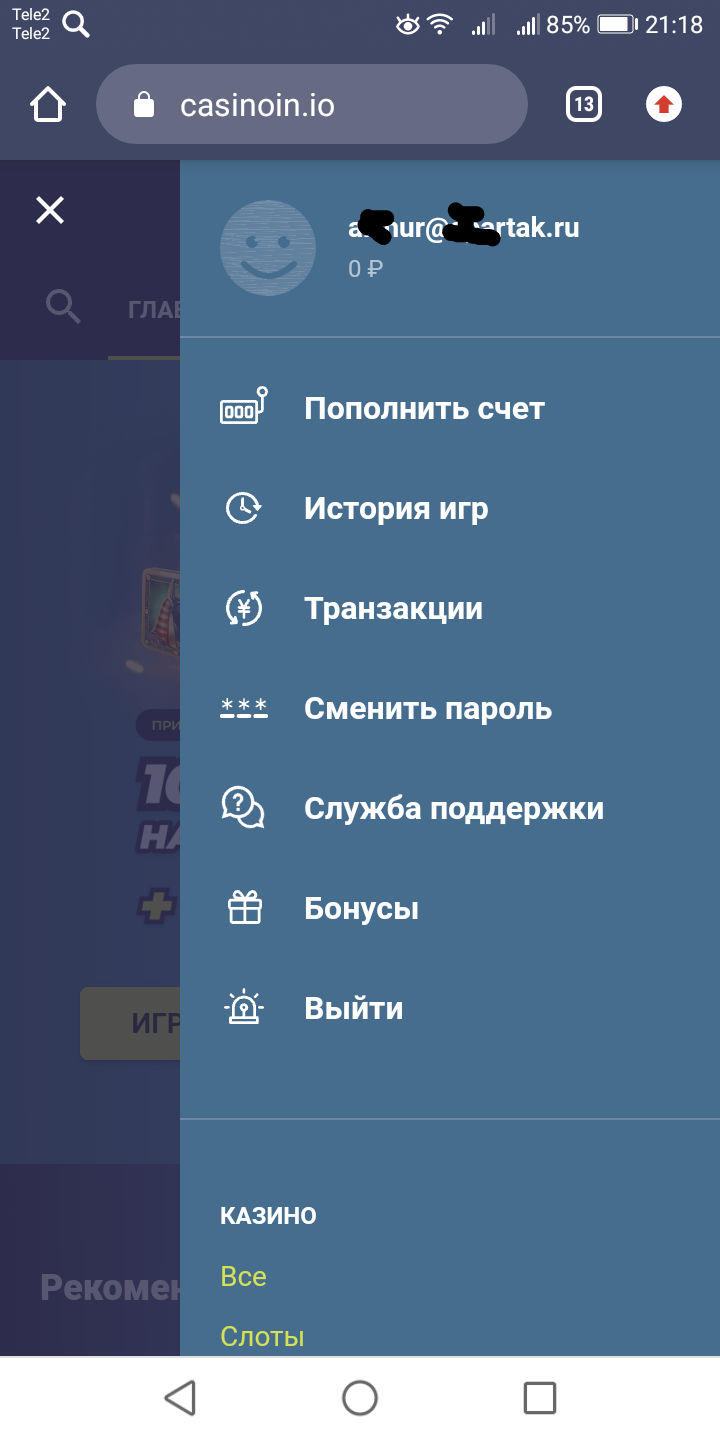The width and height of the screenshot is (720, 1440).
Task: Open the Бонусы section
Action: pos(361,909)
